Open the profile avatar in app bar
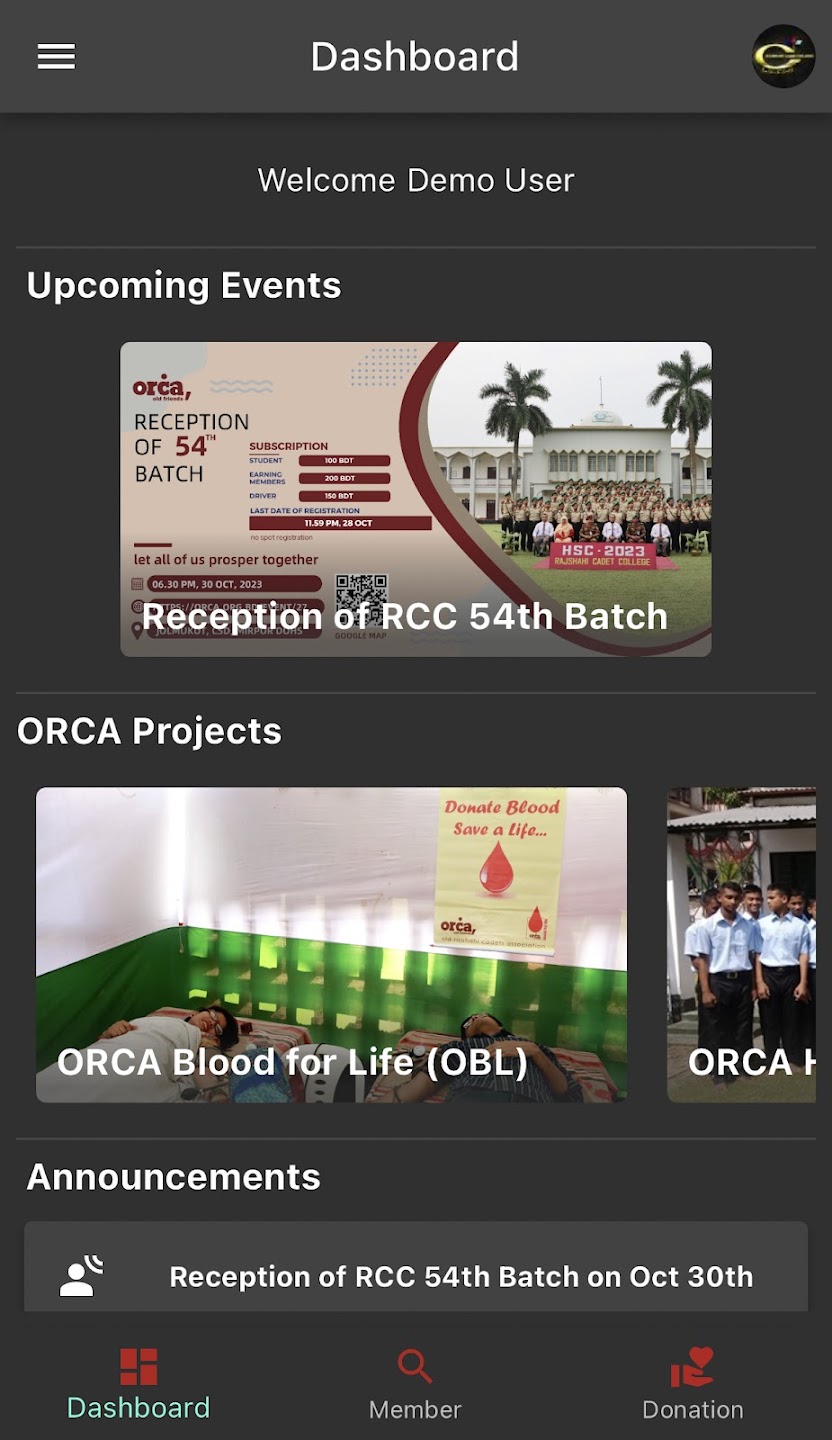Viewport: 832px width, 1440px height. click(x=783, y=57)
